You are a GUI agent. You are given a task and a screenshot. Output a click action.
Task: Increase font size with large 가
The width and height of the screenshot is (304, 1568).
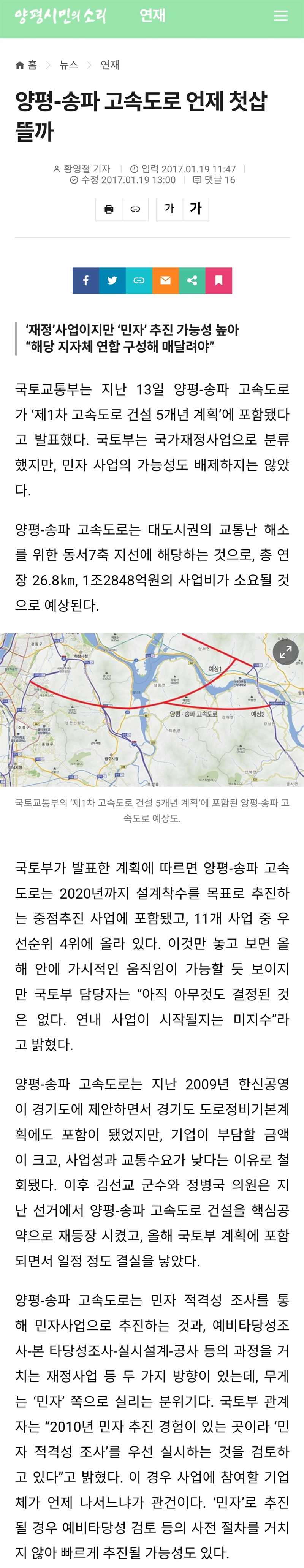(x=196, y=209)
